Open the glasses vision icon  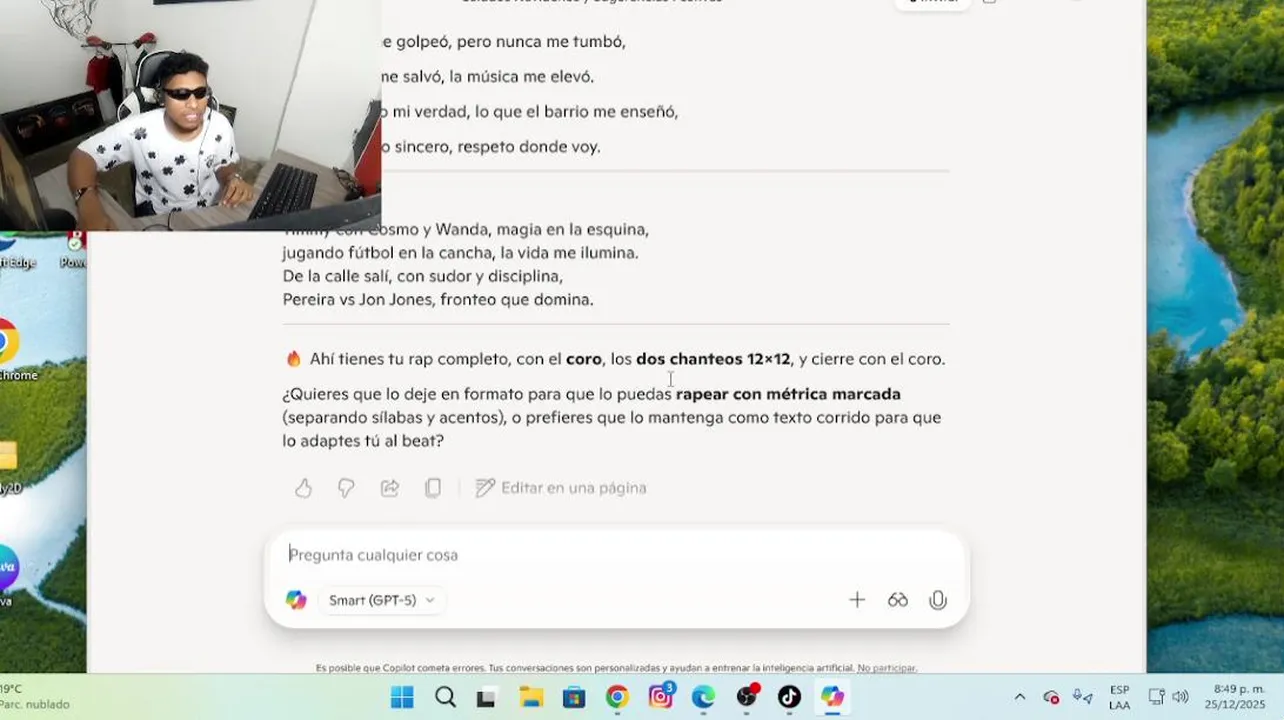[897, 600]
